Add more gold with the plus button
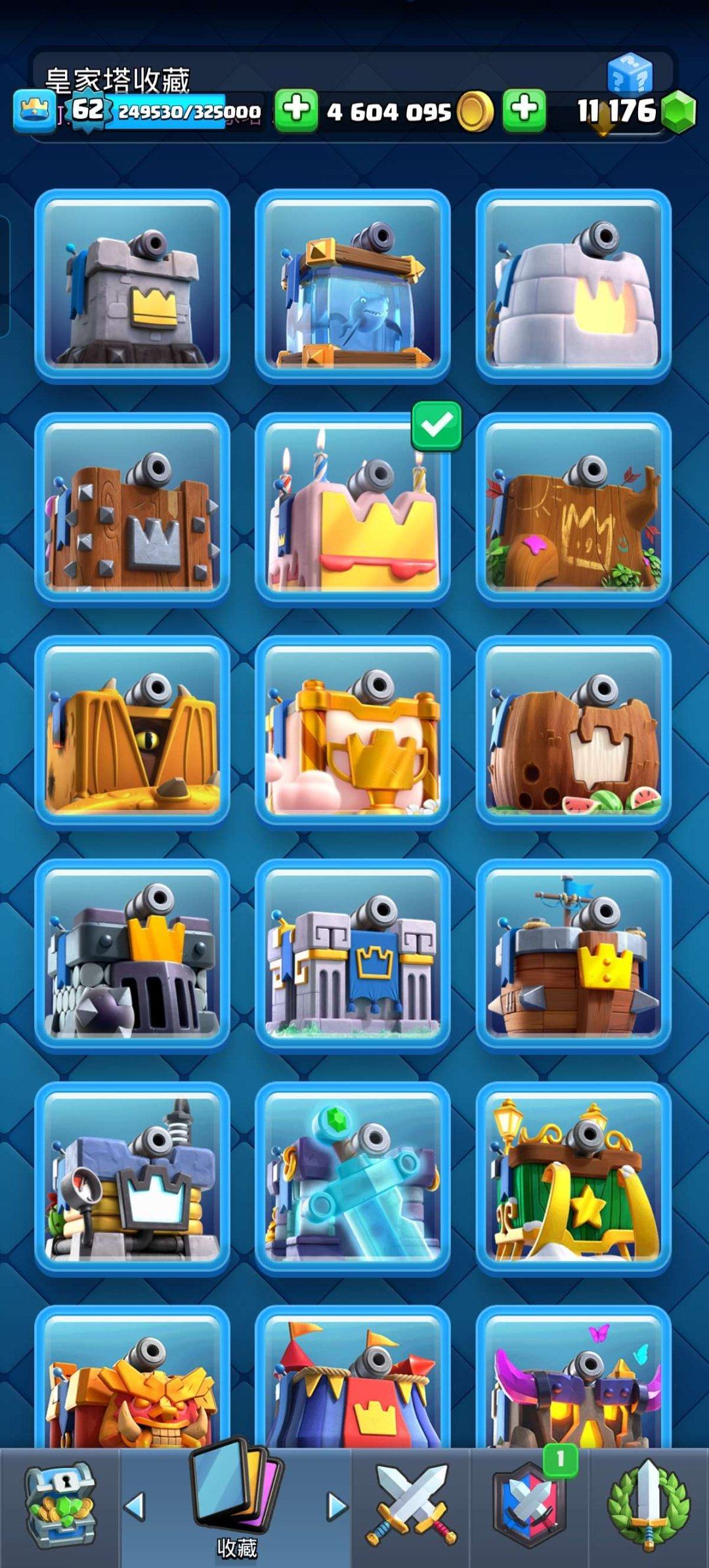The width and height of the screenshot is (709, 1568). [x=296, y=110]
